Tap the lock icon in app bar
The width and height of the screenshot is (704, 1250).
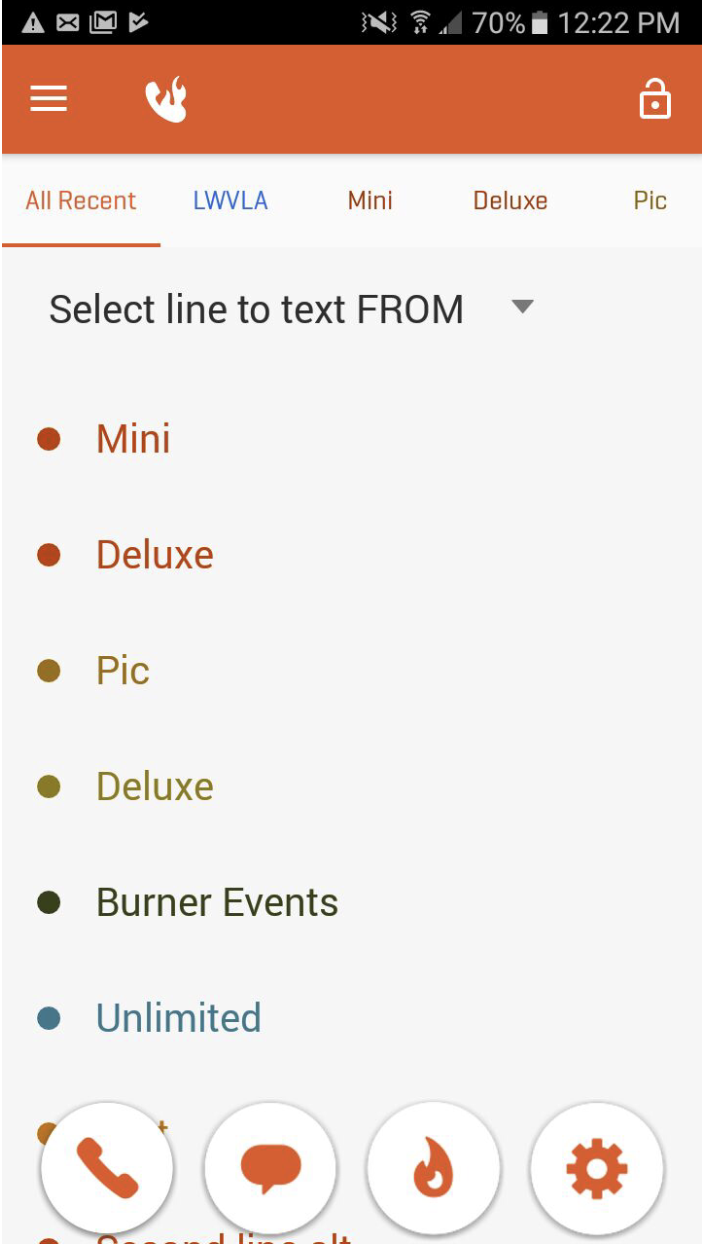coord(654,100)
